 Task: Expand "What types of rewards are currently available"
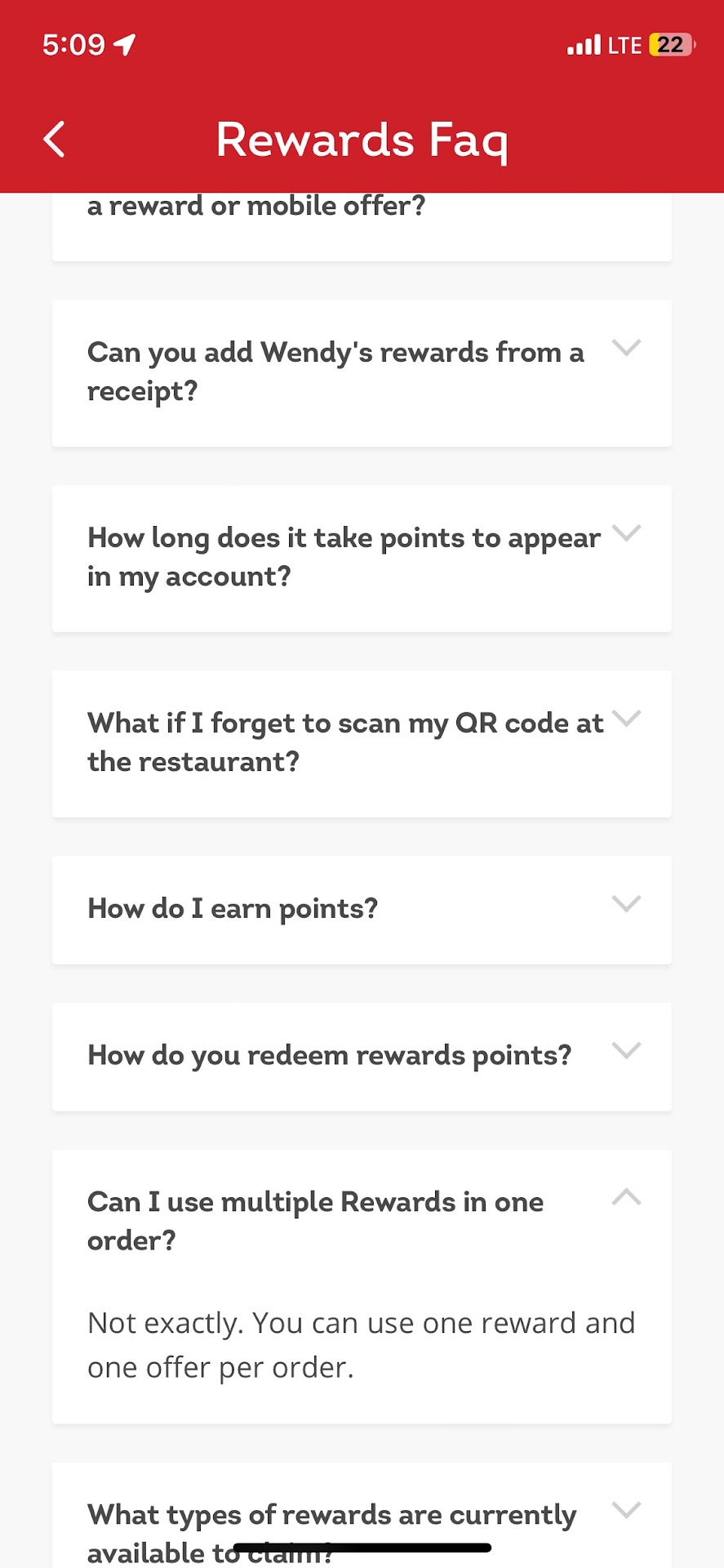click(626, 1511)
